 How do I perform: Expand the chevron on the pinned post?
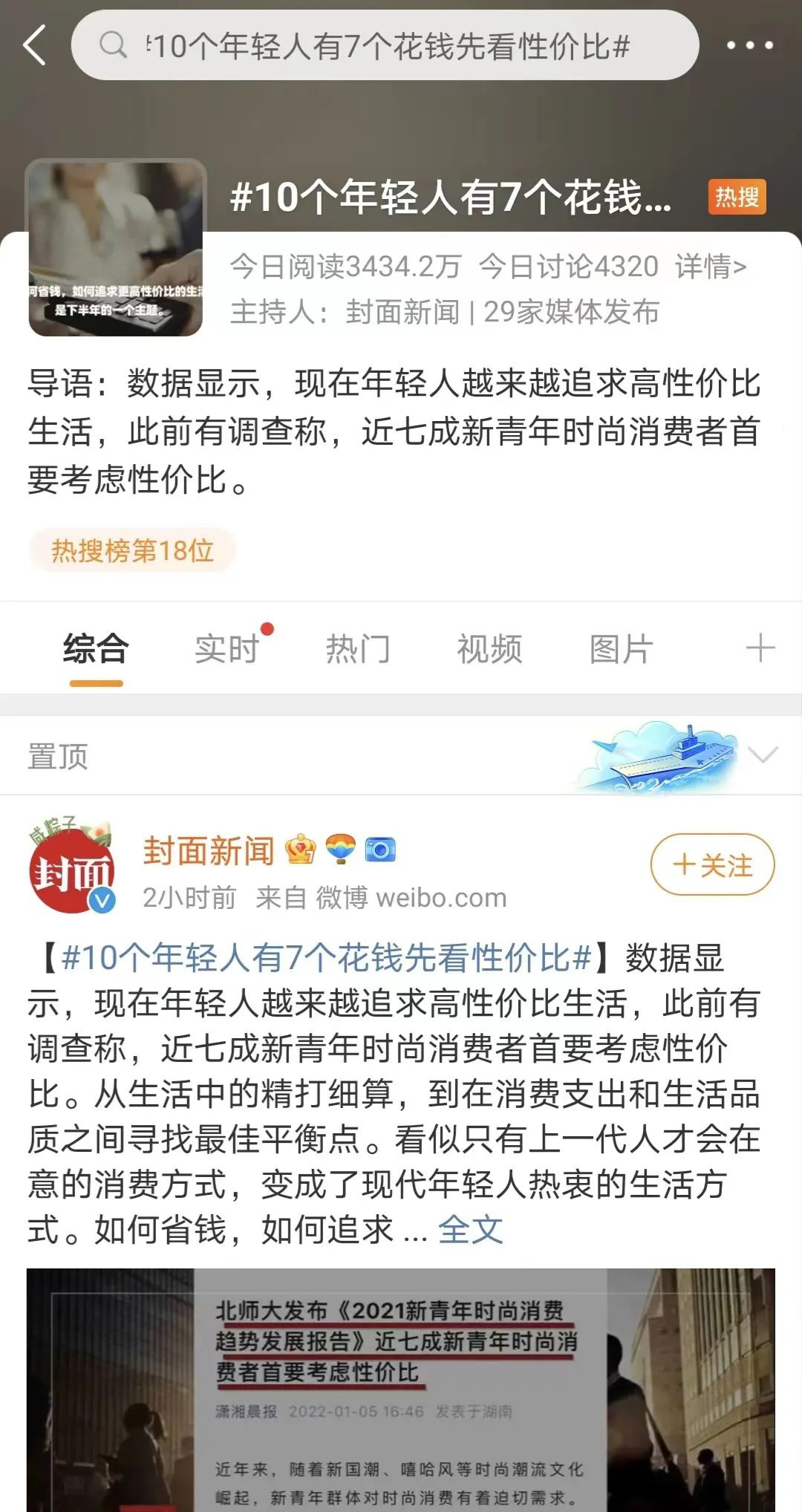(763, 755)
